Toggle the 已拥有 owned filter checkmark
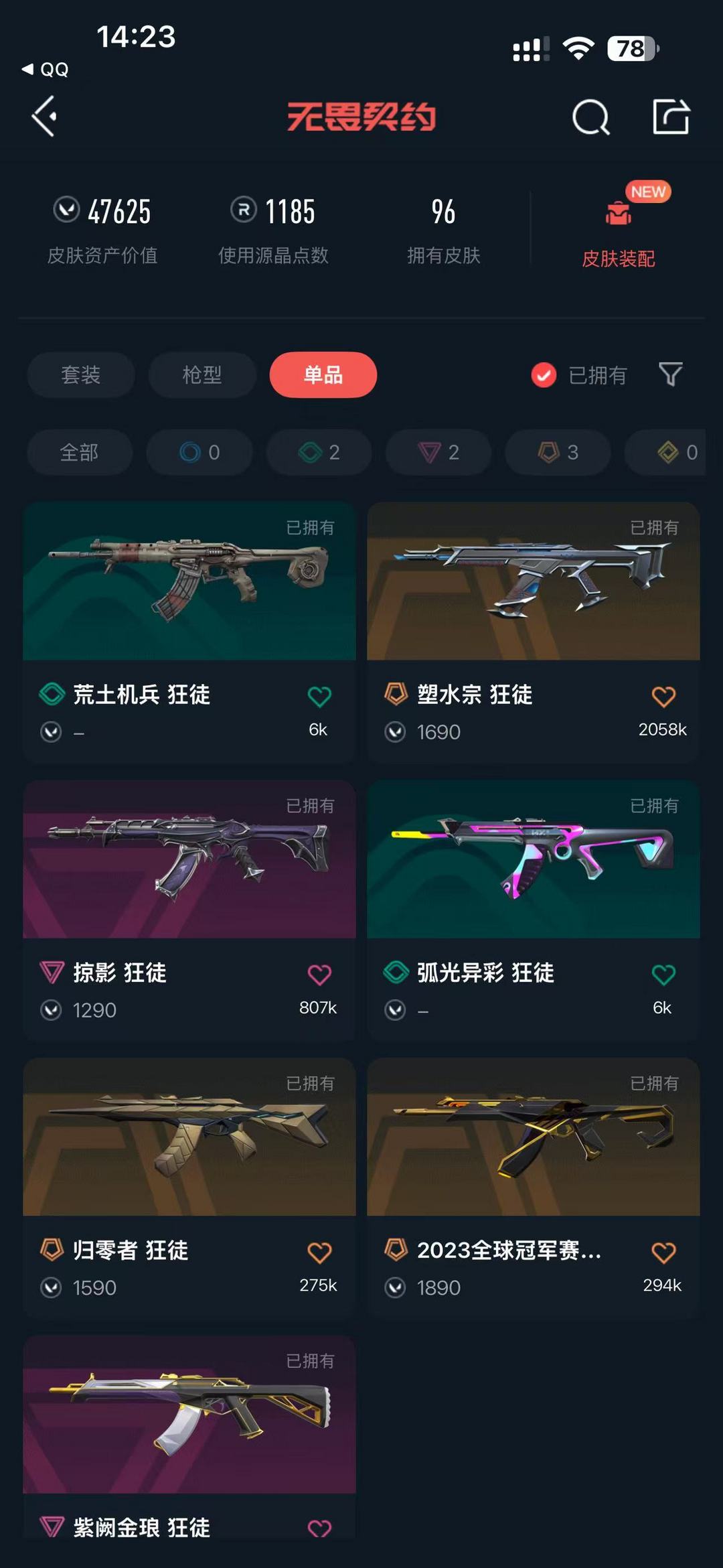 point(544,376)
